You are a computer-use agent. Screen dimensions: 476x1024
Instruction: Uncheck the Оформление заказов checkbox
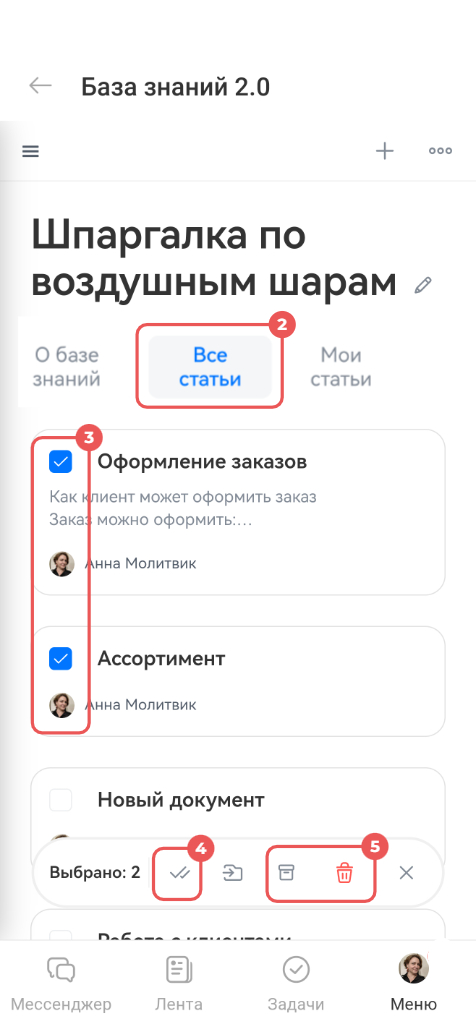pos(61,462)
